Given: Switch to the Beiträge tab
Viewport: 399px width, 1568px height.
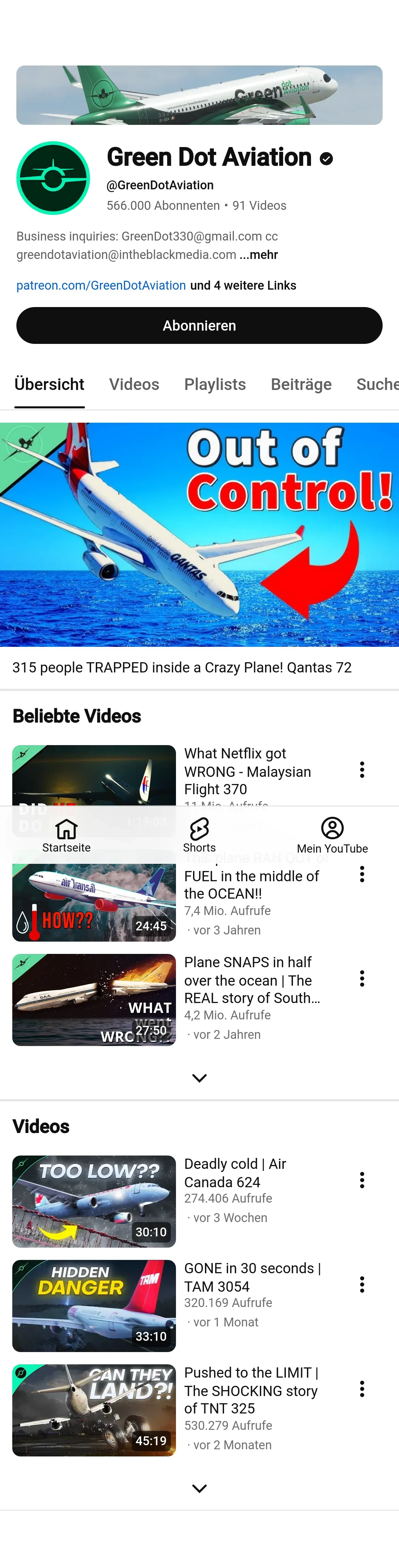Looking at the screenshot, I should (301, 384).
